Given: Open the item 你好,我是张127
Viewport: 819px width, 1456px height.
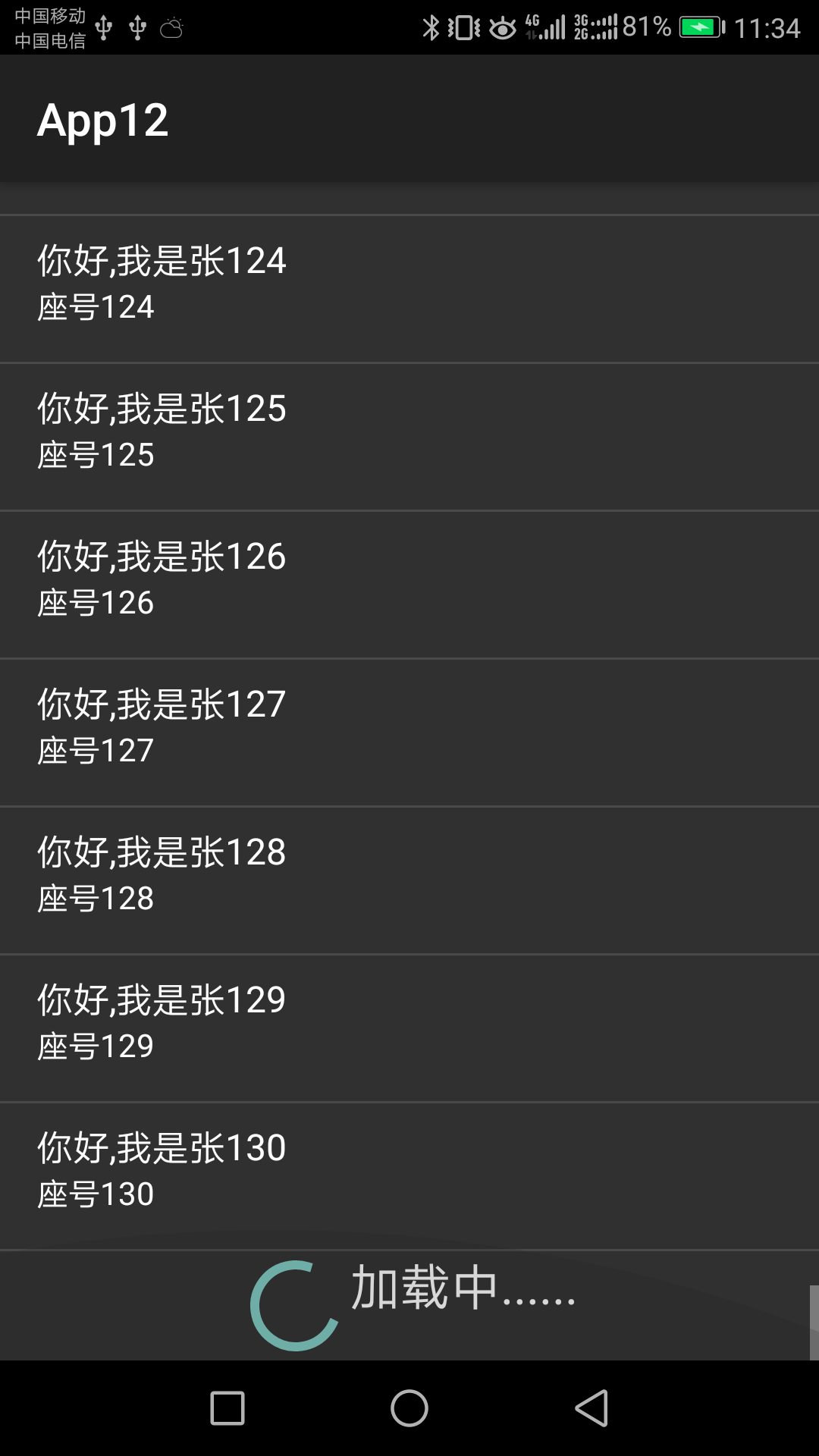Looking at the screenshot, I should 409,733.
